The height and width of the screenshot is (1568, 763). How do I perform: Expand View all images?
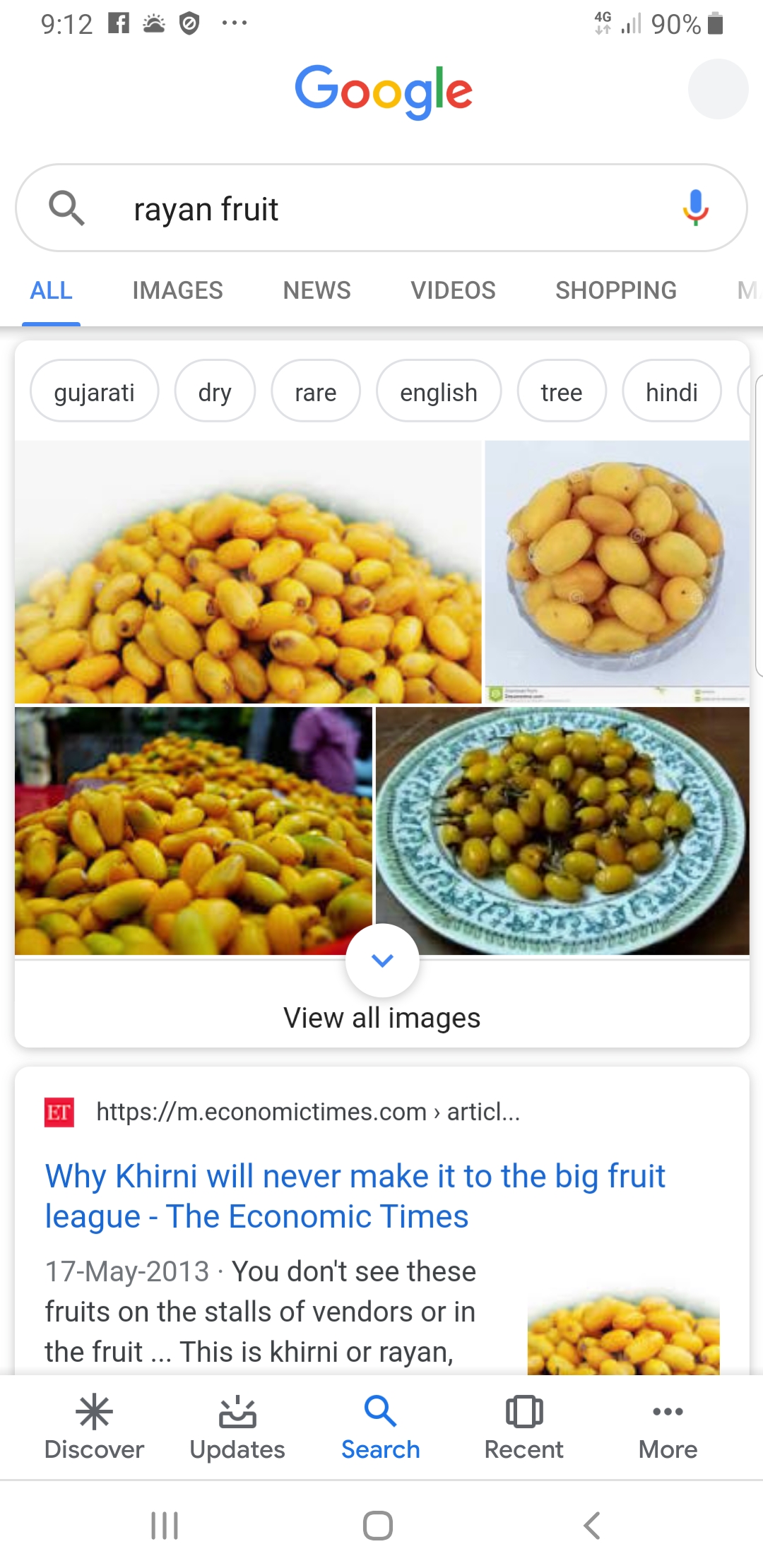tap(381, 1017)
